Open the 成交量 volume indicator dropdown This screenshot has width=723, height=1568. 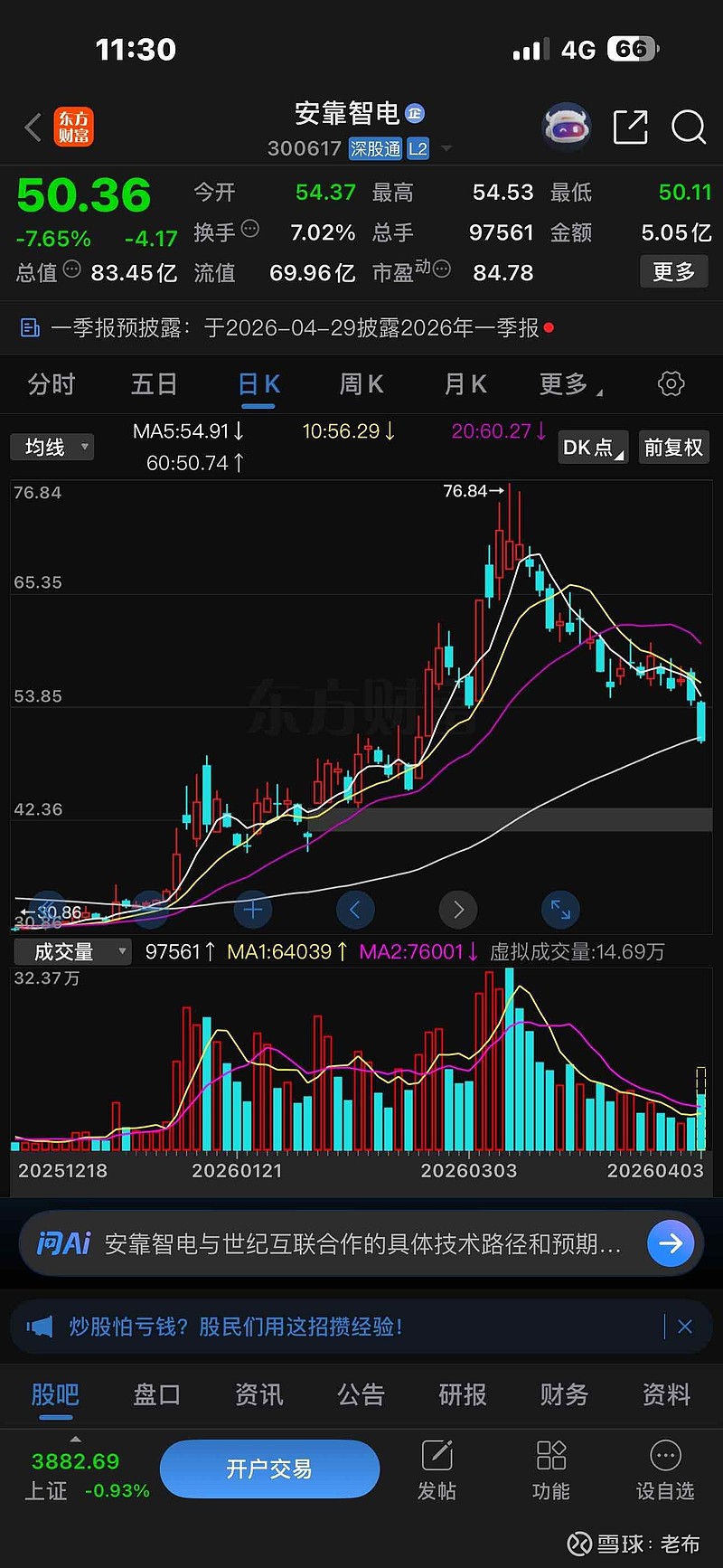70,951
